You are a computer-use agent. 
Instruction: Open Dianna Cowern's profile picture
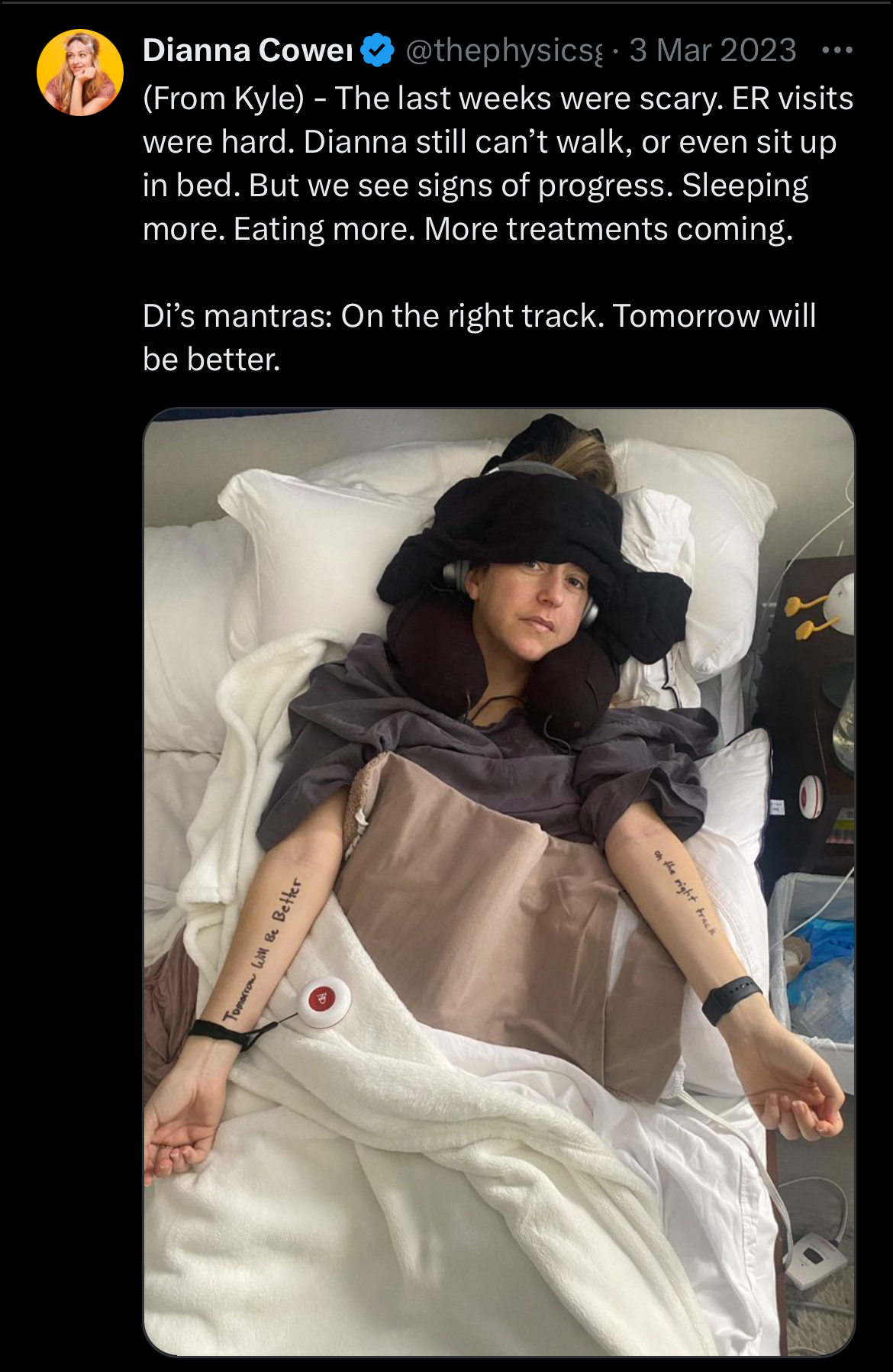pyautogui.click(x=80, y=73)
